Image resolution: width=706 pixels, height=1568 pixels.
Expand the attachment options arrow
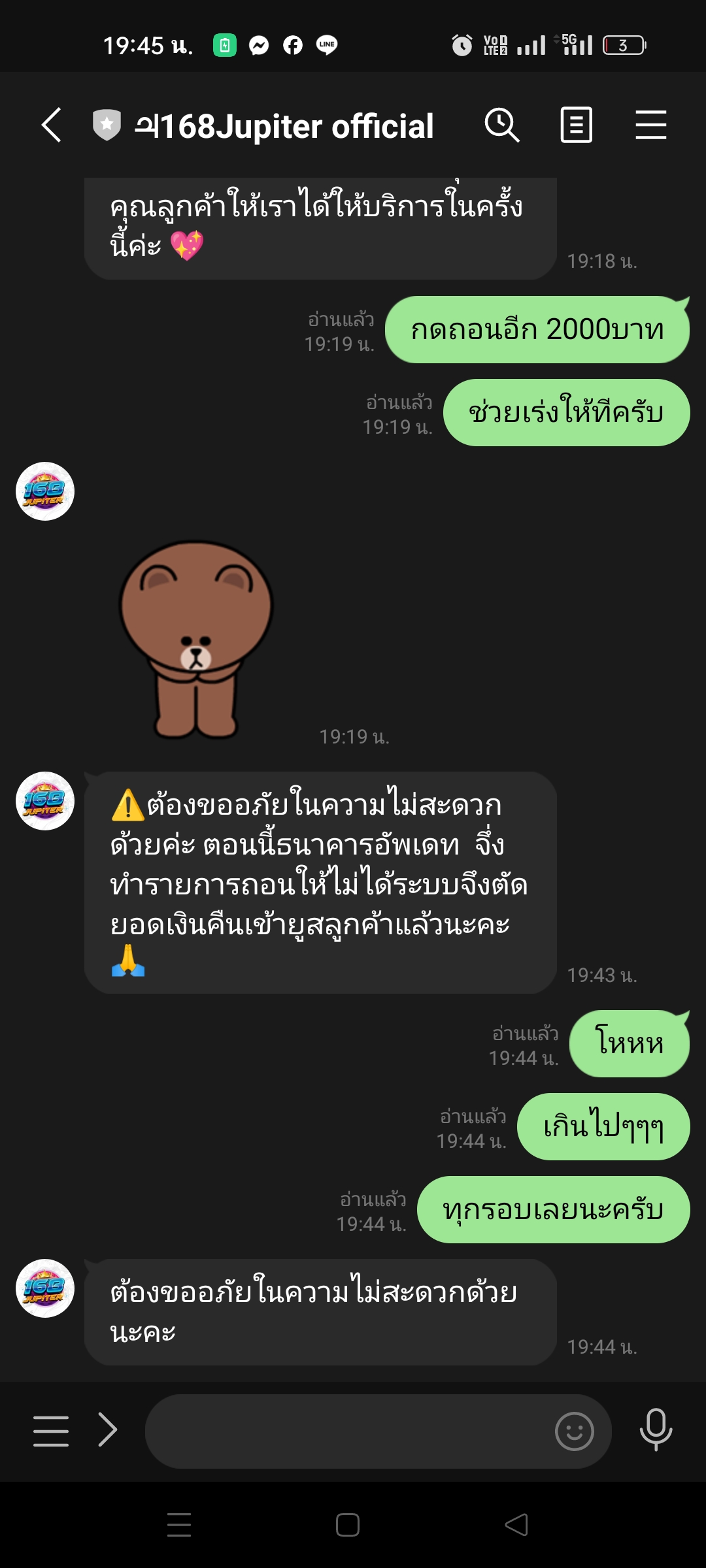(108, 1429)
